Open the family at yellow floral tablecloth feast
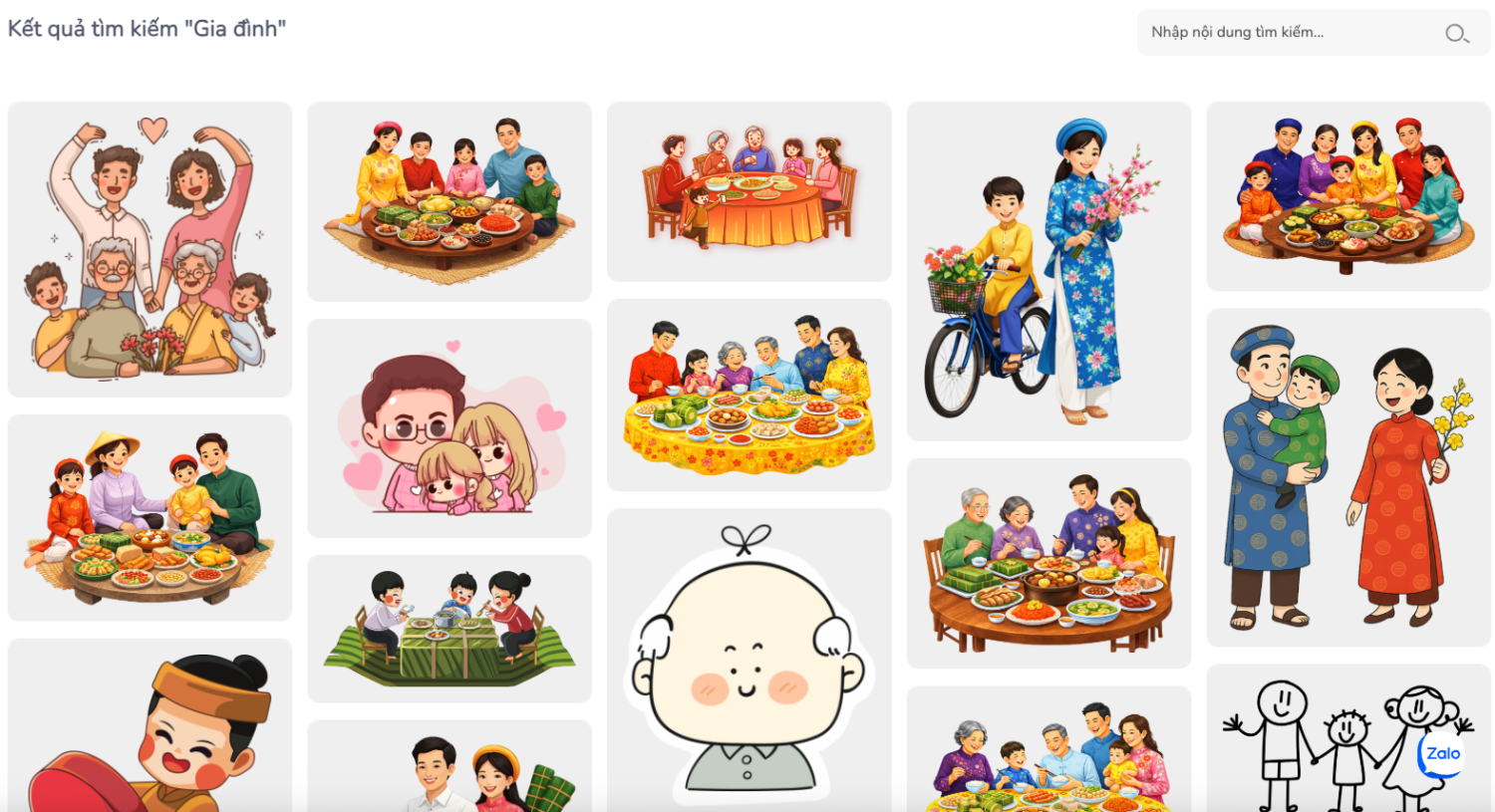 [x=748, y=395]
